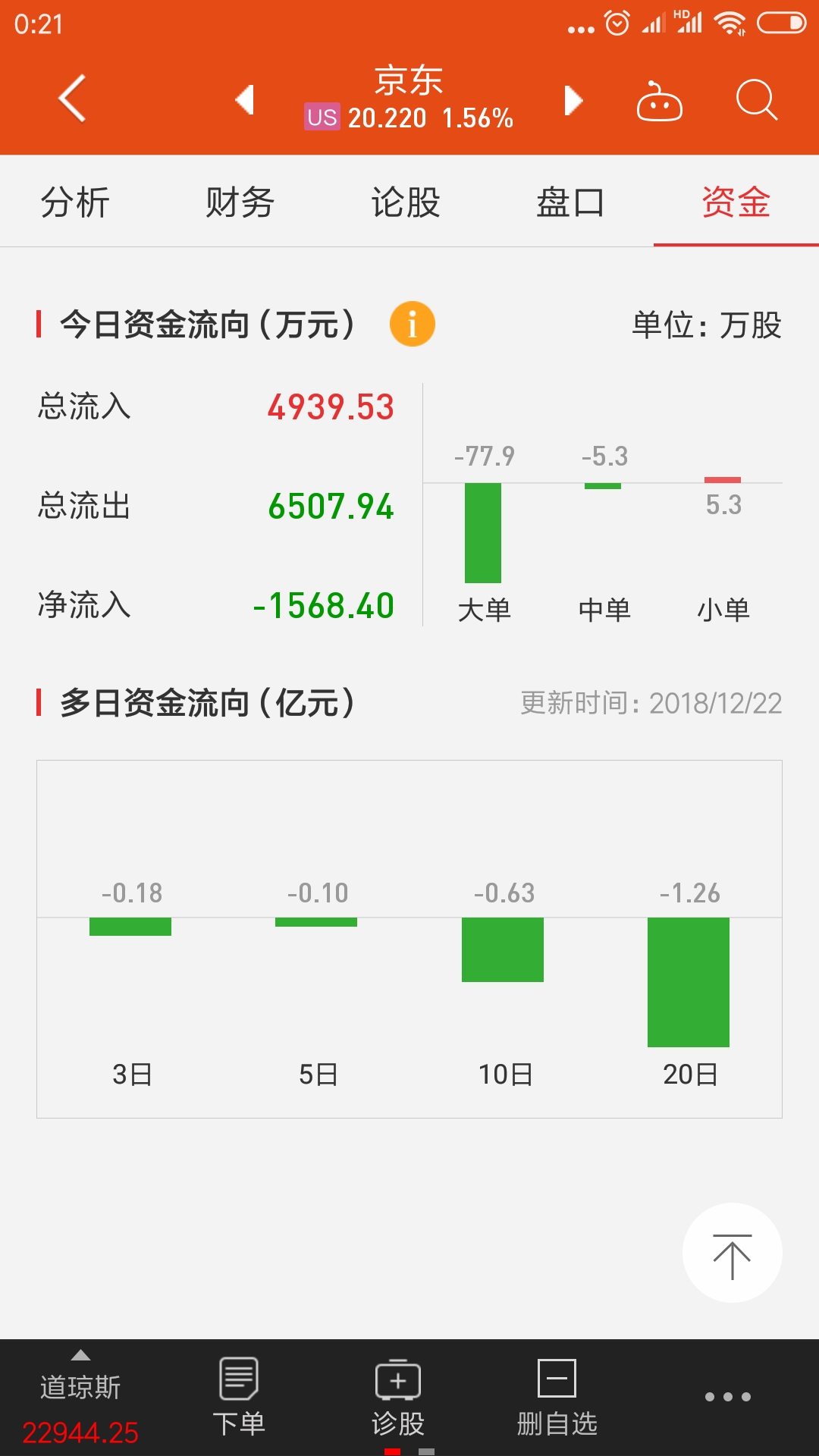Image resolution: width=819 pixels, height=1456 pixels.
Task: Open the robot assistant icon
Action: pyautogui.click(x=659, y=100)
